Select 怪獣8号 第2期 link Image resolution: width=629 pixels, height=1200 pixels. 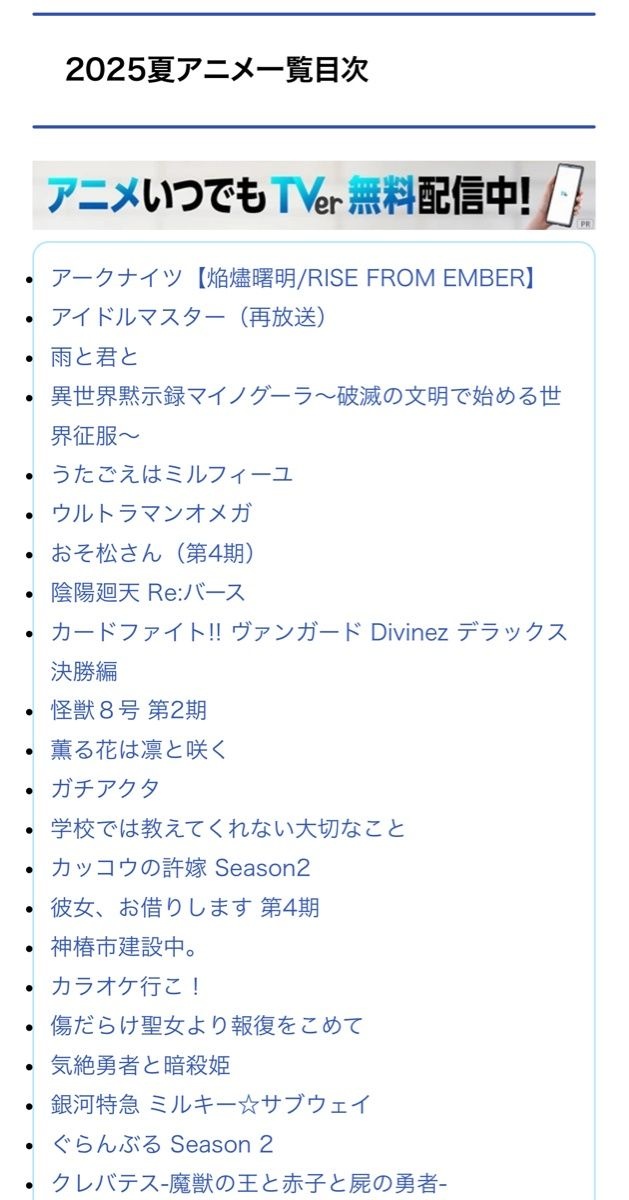(129, 710)
